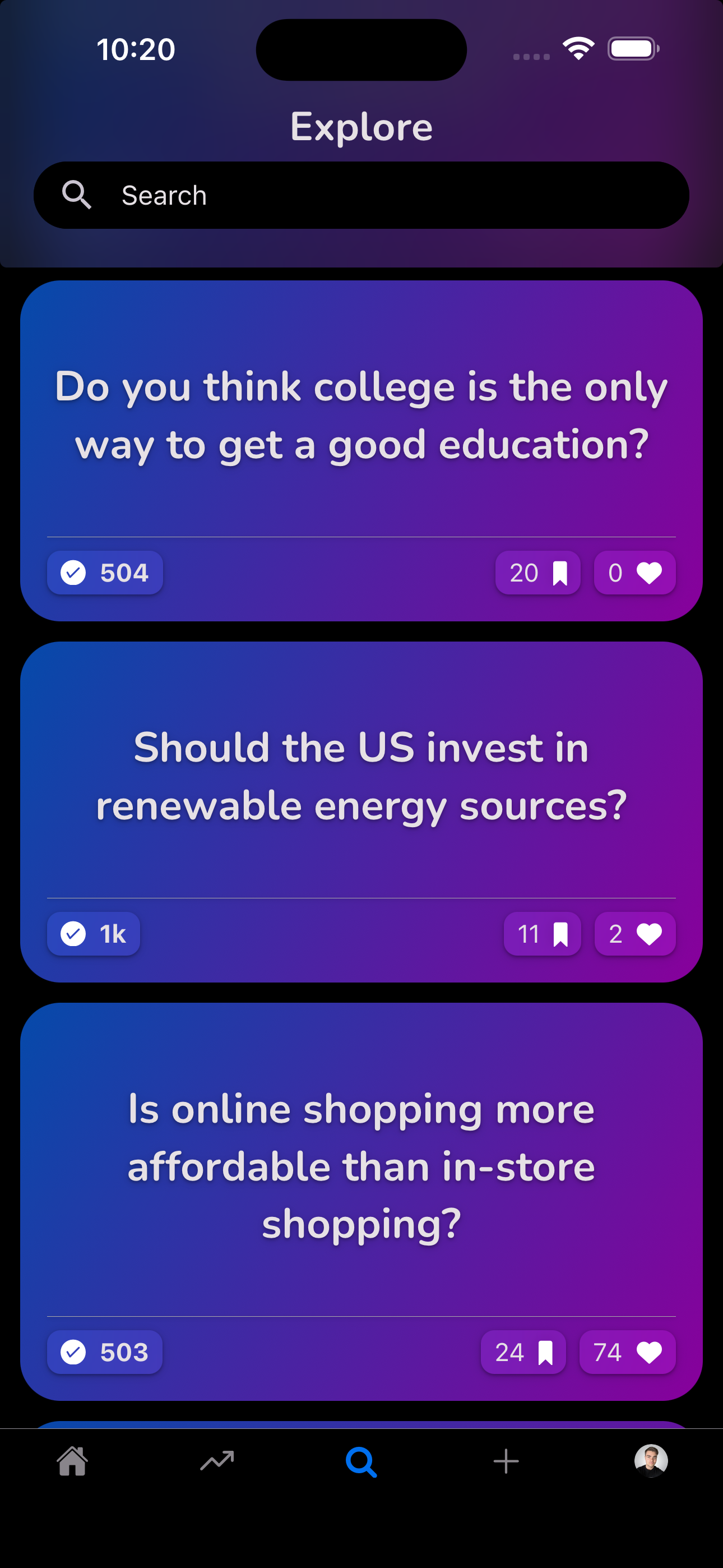
Task: Like the college education question
Action: click(x=635, y=573)
